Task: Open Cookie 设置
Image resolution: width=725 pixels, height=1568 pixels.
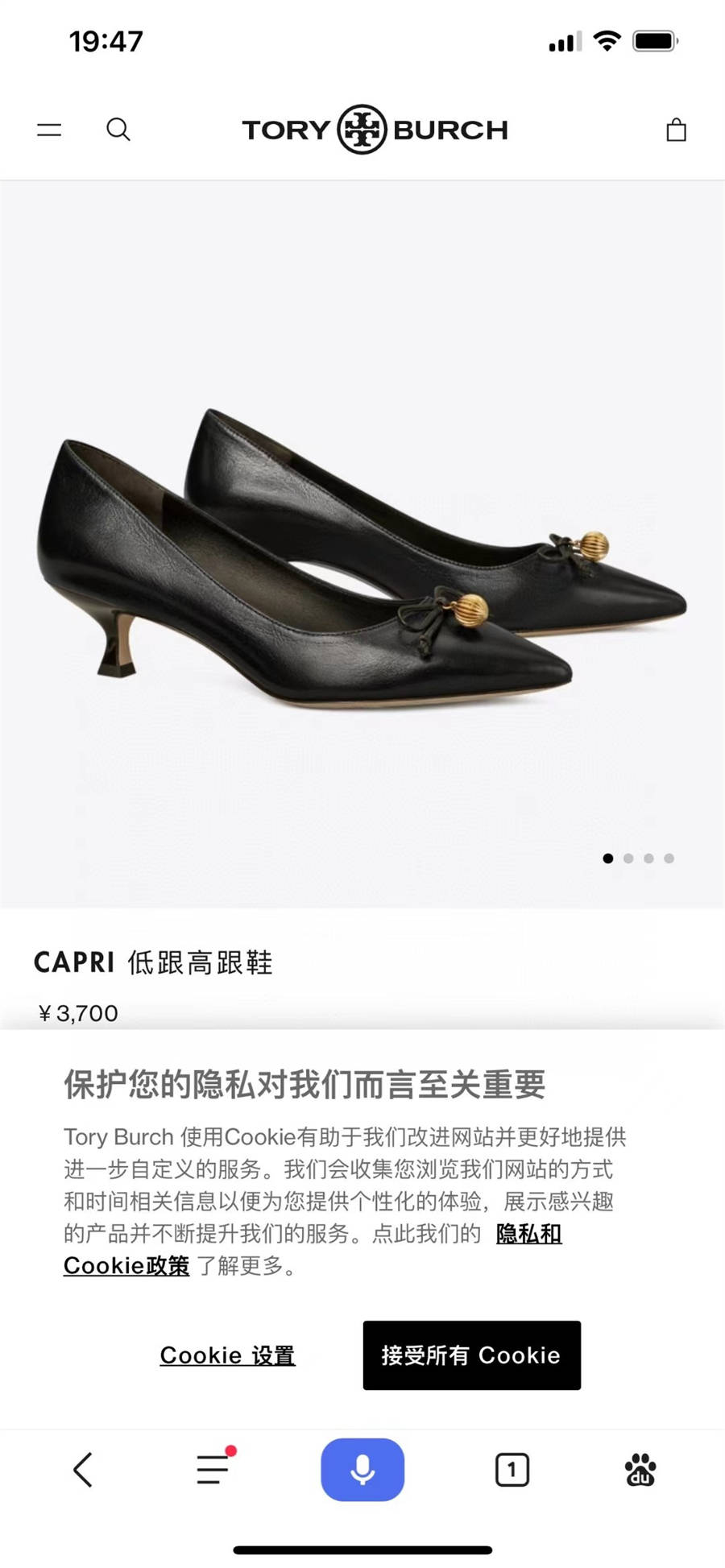Action: point(227,1355)
